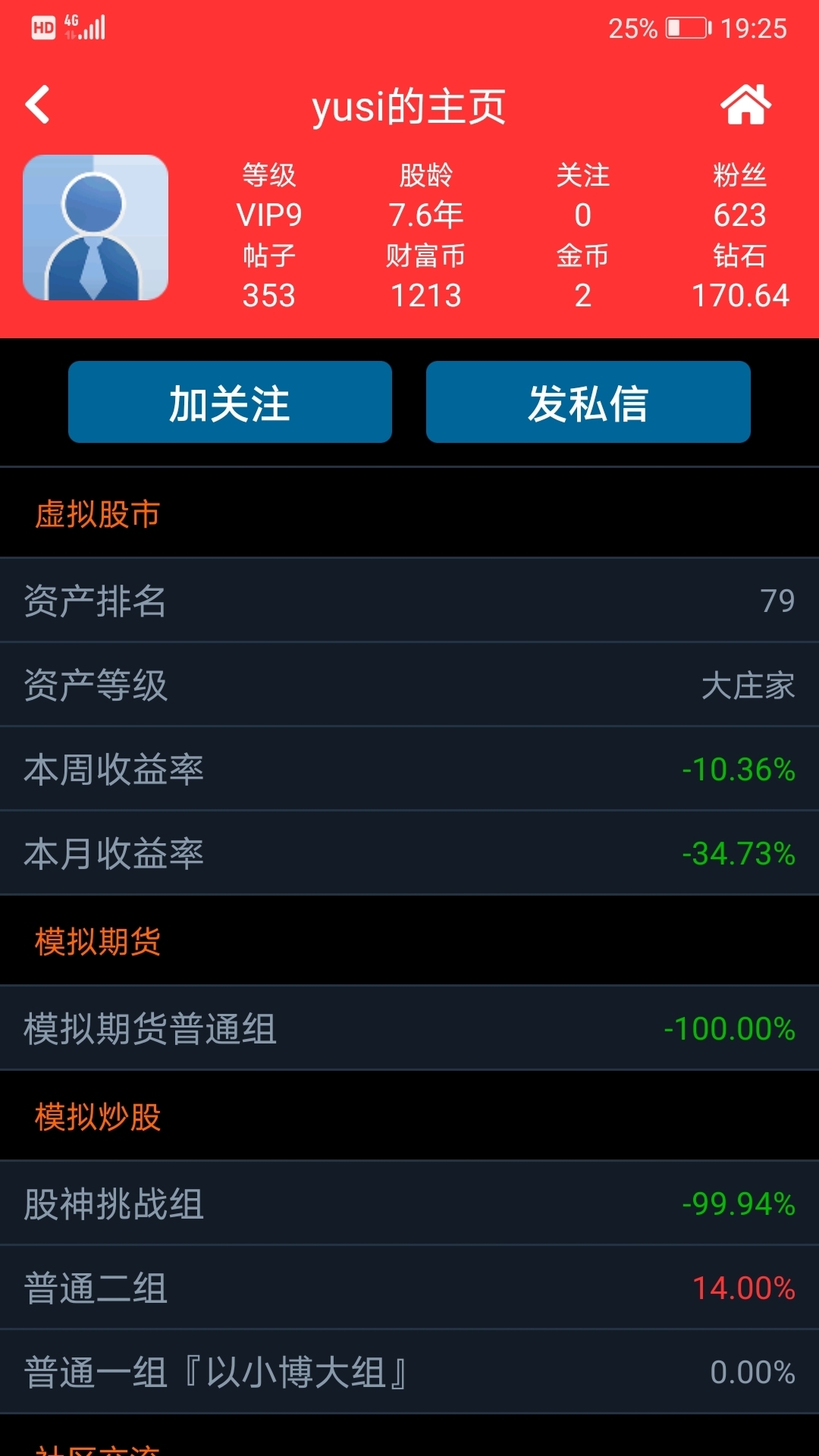Open the 模拟期货普通组 row
This screenshot has width=819, height=1456.
point(409,1028)
